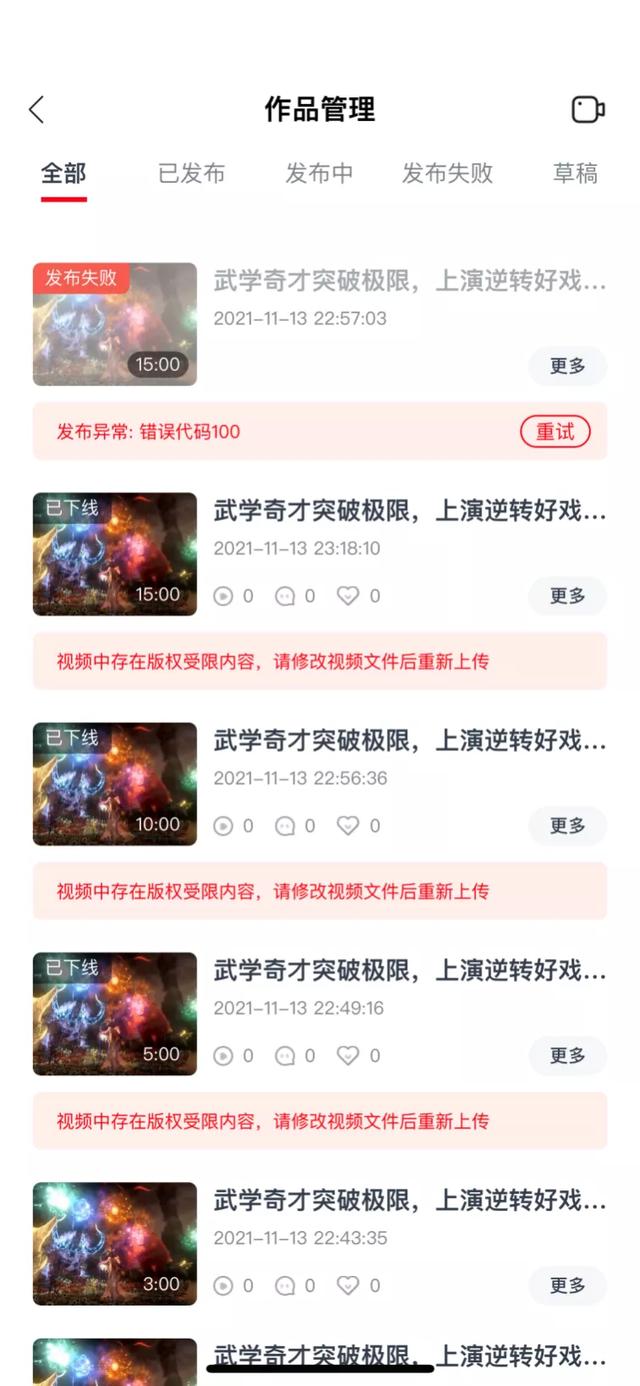Open the video camera icon
This screenshot has width=640, height=1386.
(x=588, y=109)
